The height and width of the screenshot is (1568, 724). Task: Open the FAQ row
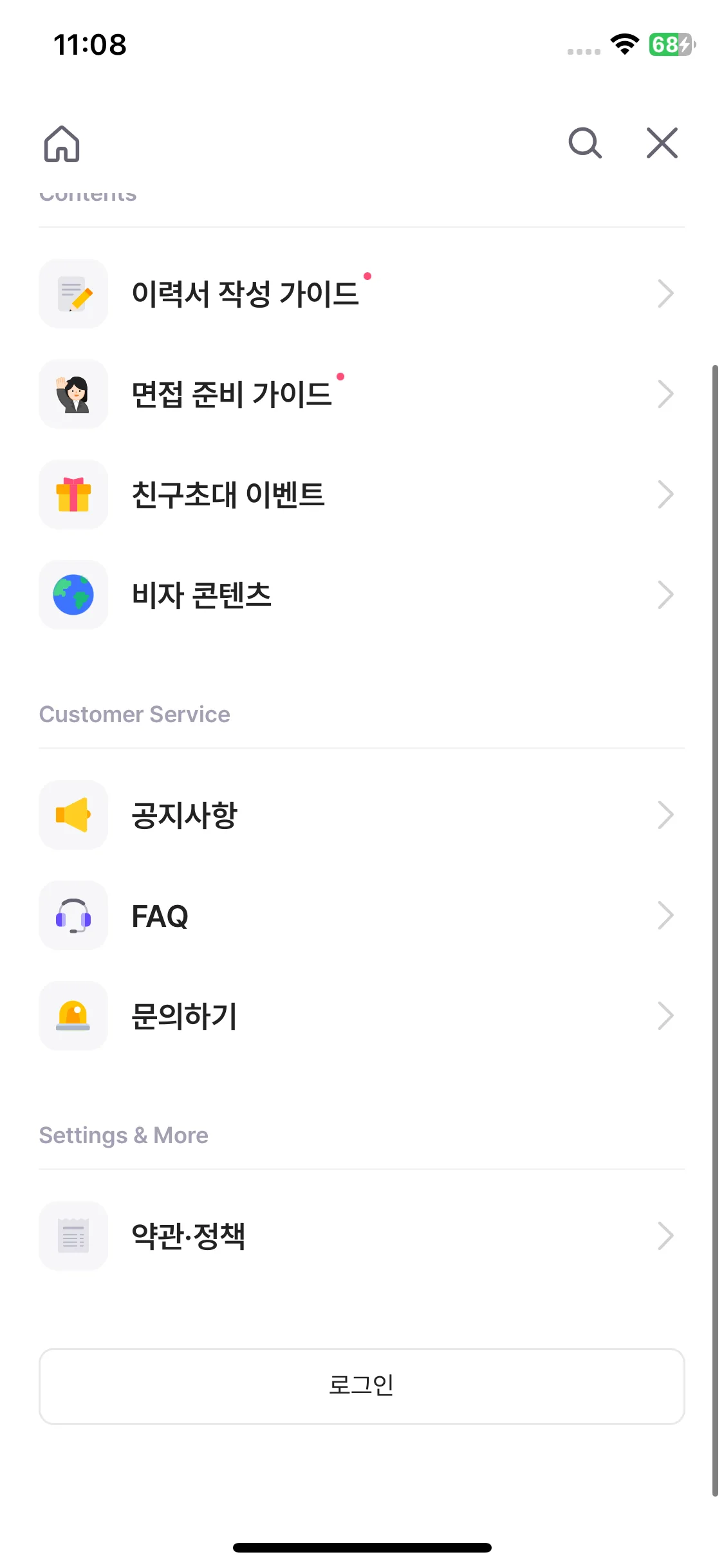coord(360,915)
